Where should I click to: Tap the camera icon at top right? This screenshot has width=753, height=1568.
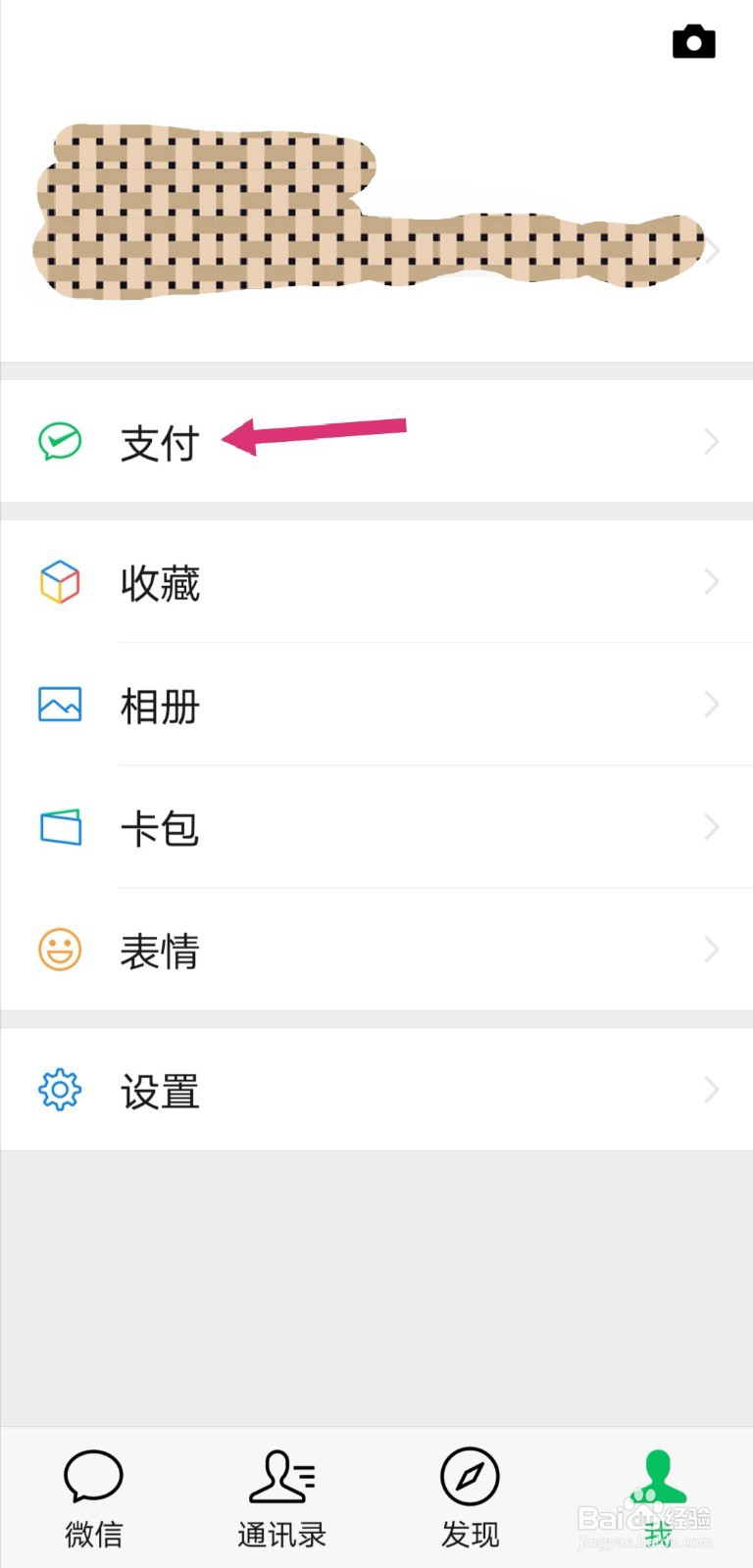[694, 42]
